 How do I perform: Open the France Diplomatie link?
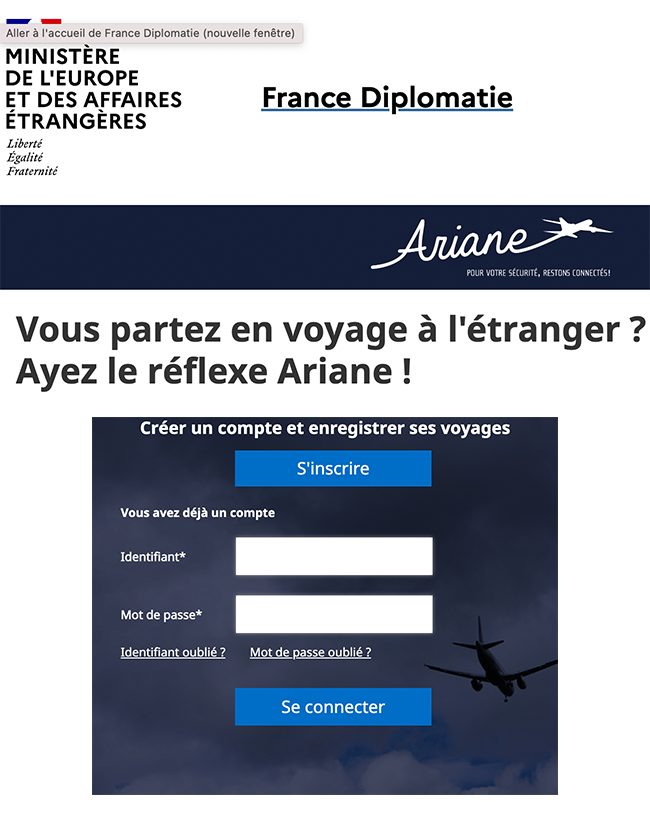click(x=387, y=98)
